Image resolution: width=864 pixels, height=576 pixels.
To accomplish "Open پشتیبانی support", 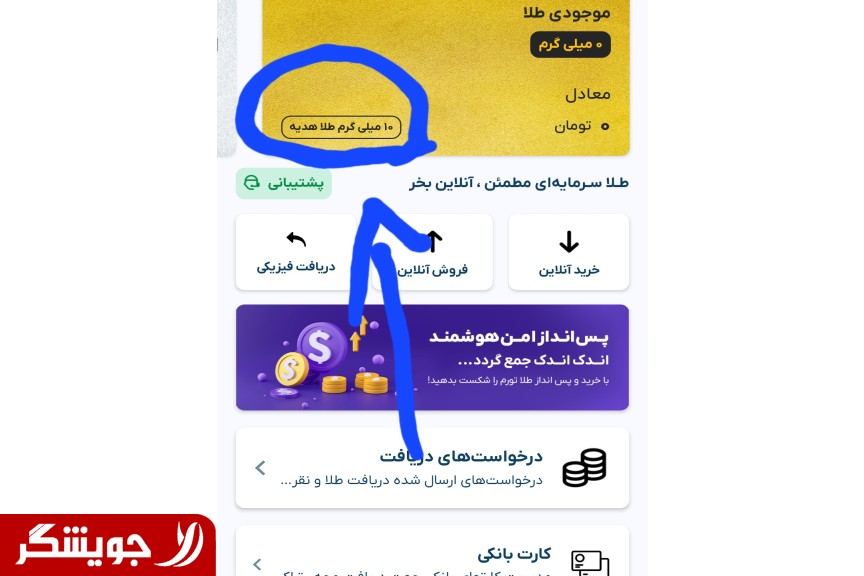I will pos(284,183).
